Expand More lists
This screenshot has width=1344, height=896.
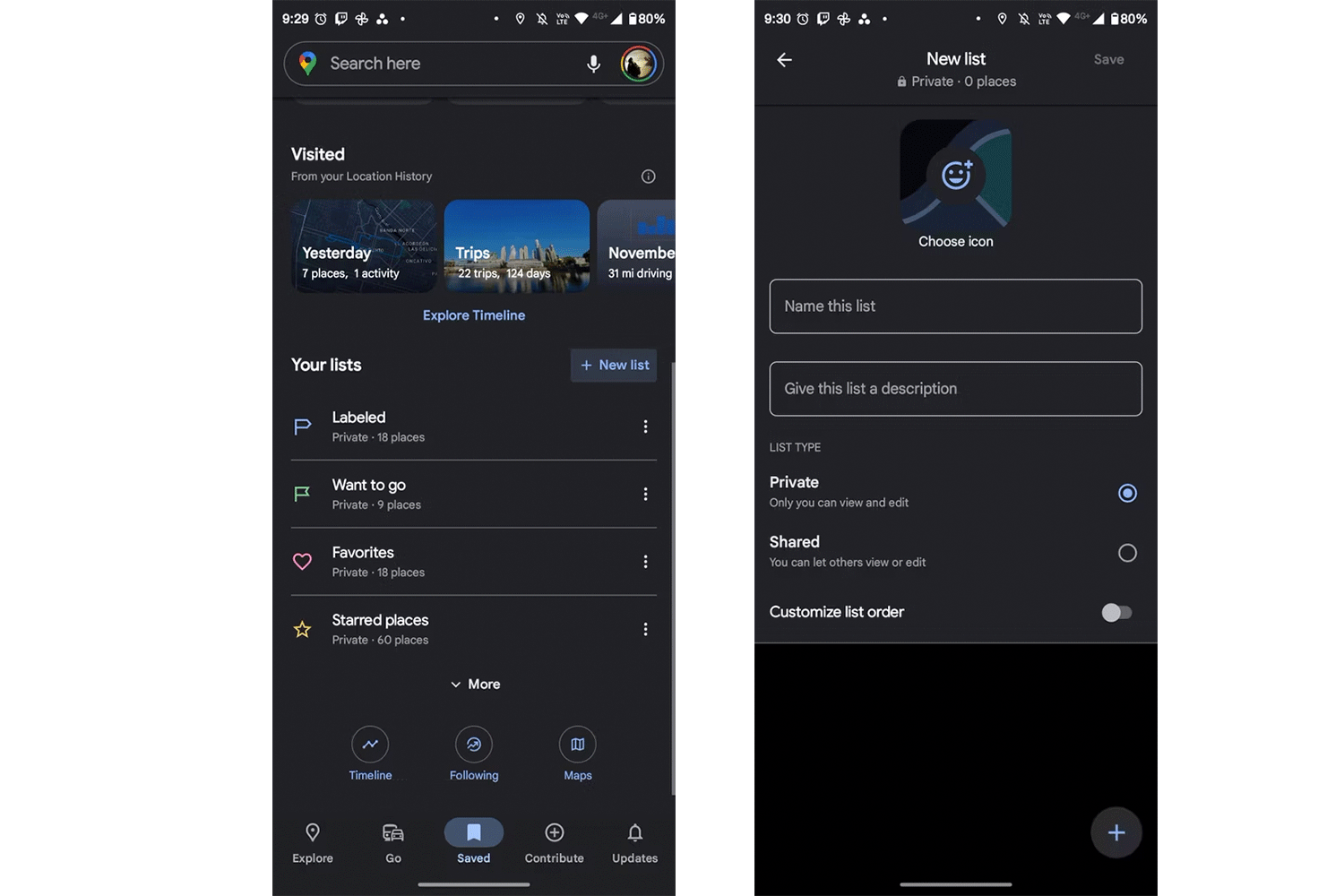click(474, 684)
